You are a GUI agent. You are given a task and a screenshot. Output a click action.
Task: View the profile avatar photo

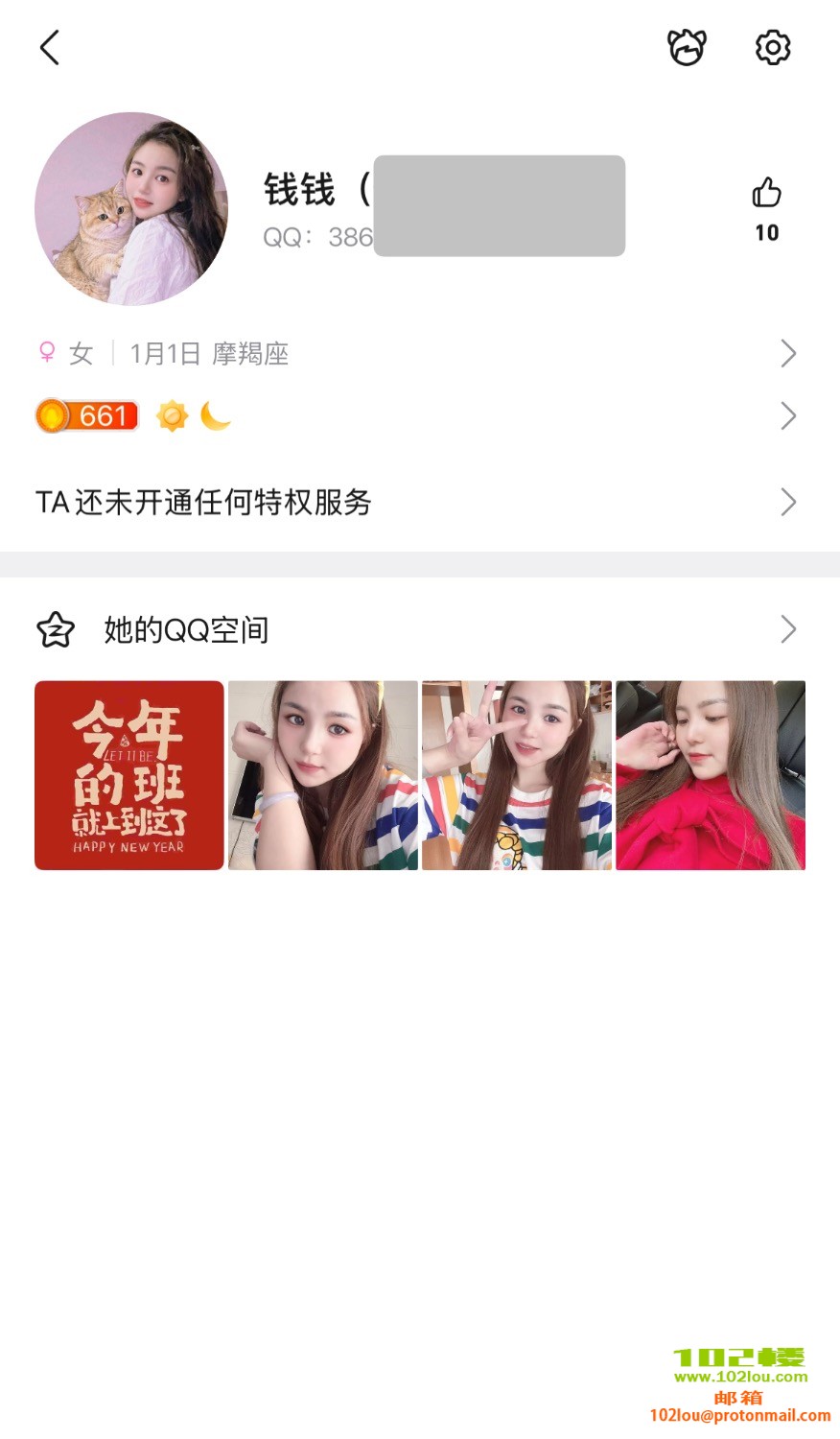click(131, 209)
